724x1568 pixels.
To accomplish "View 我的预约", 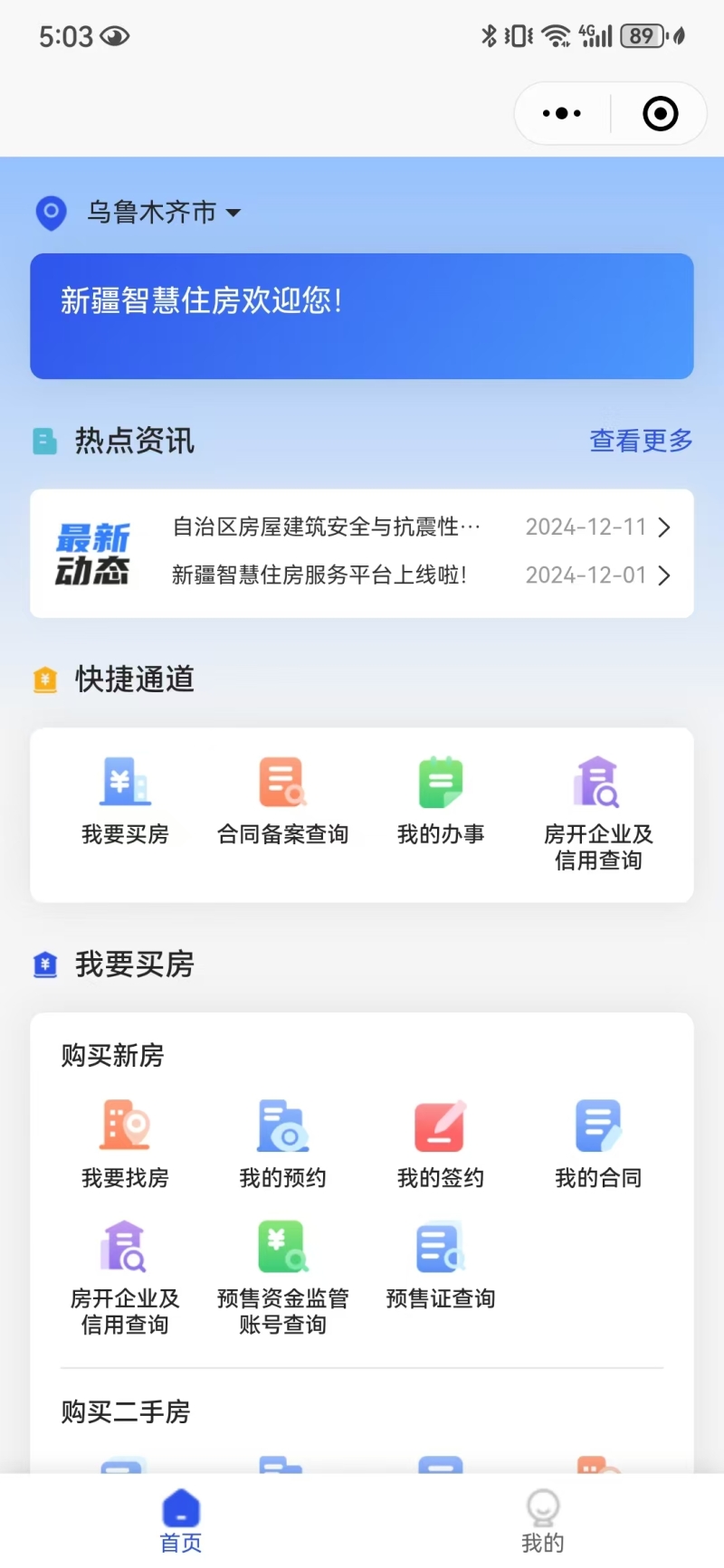I will [x=283, y=1144].
